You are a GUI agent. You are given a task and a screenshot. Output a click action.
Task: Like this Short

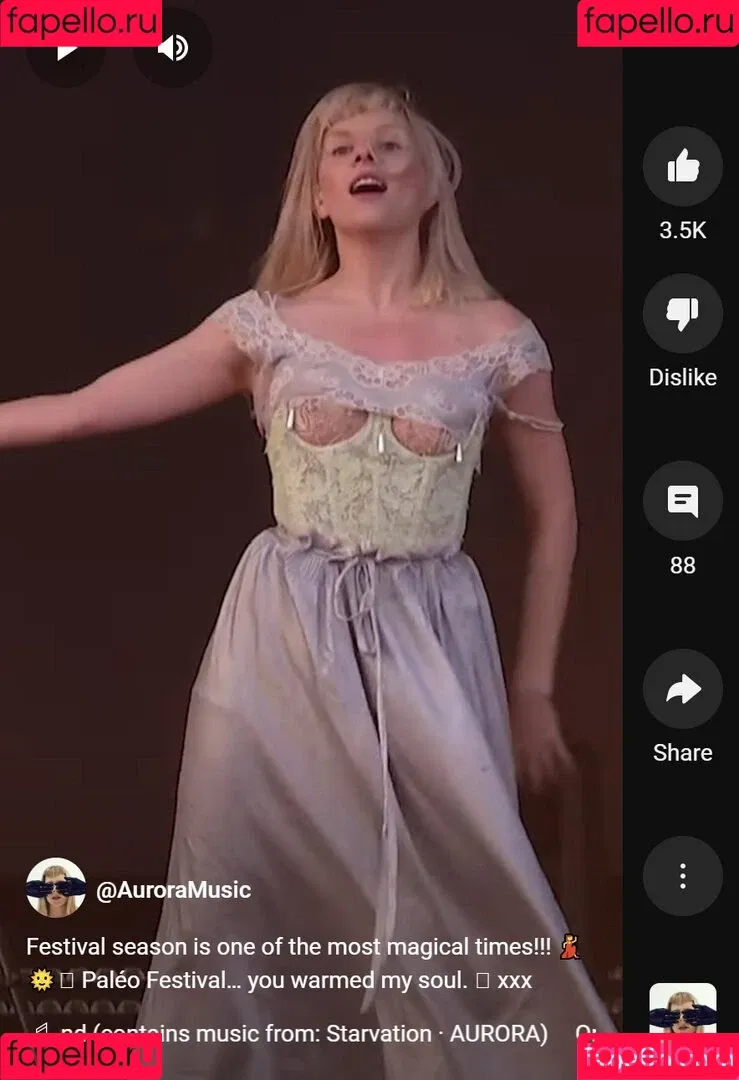tap(682, 166)
